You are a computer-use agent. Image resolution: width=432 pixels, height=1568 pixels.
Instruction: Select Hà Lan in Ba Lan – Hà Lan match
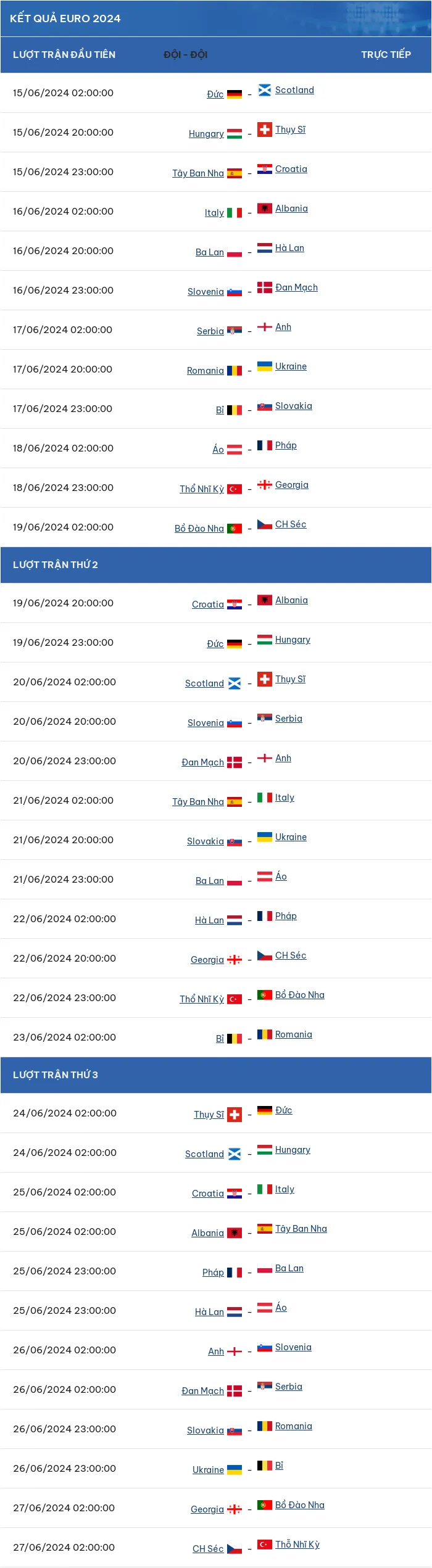[x=289, y=248]
